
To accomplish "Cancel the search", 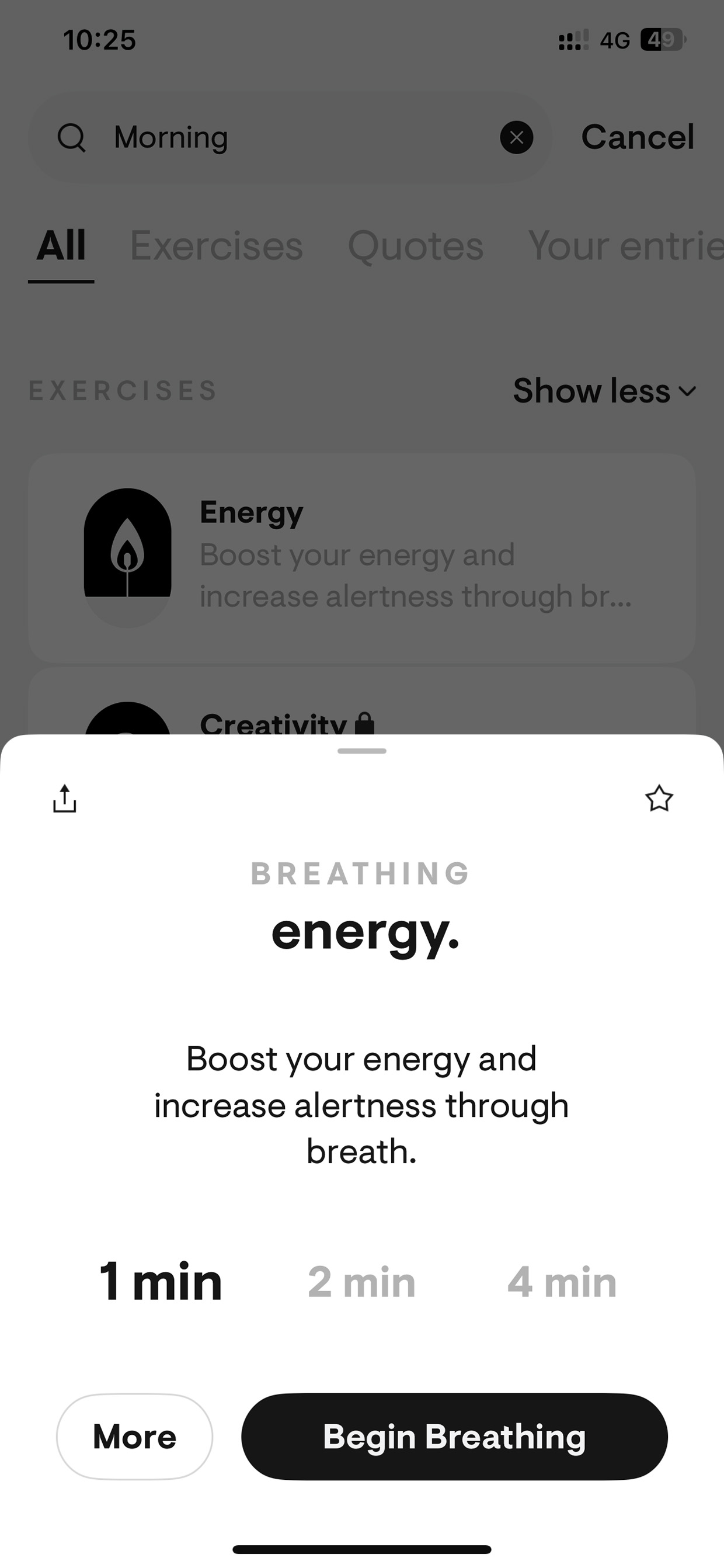I will click(637, 137).
